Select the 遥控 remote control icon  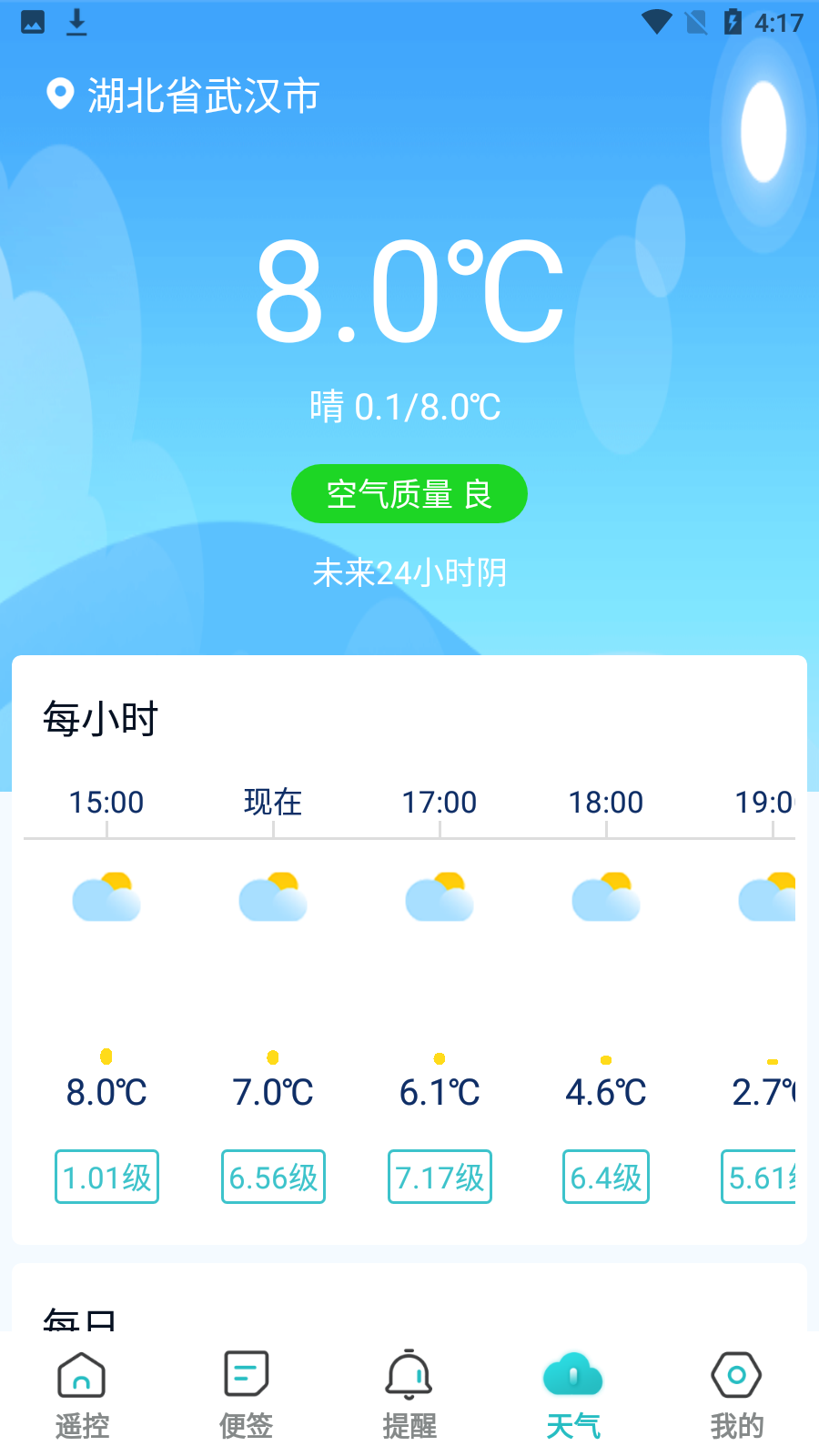(x=82, y=1377)
